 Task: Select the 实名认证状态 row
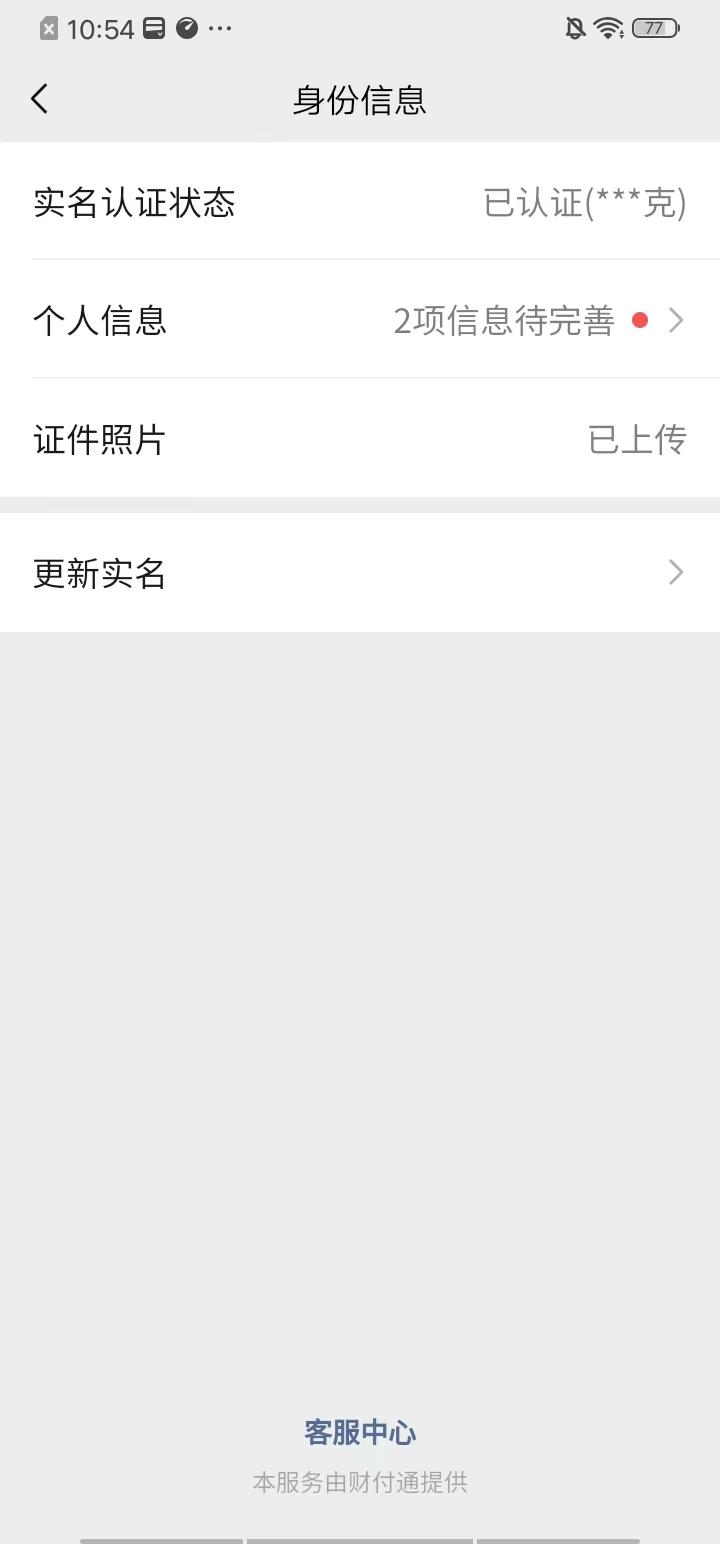coord(135,203)
